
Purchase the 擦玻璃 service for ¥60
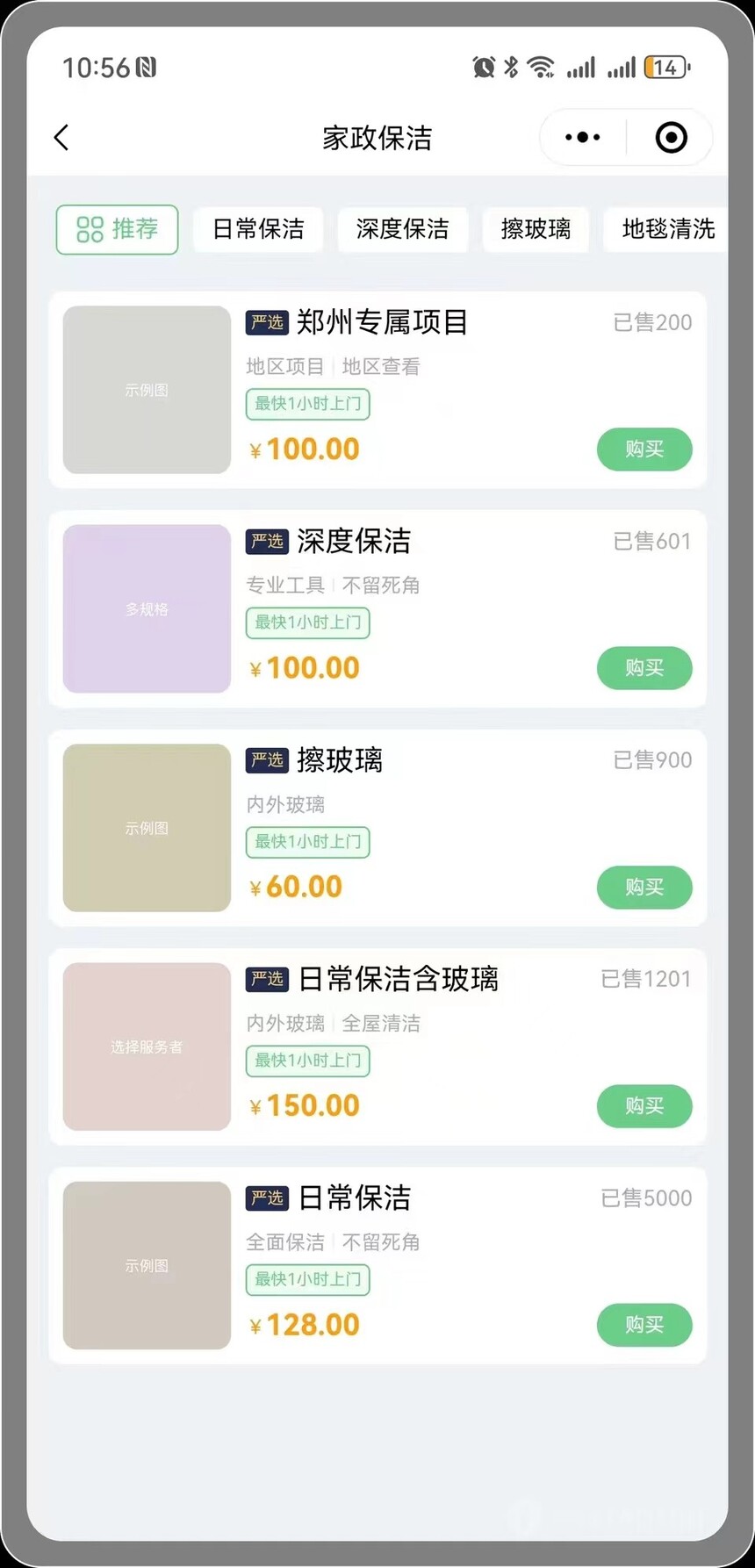644,888
